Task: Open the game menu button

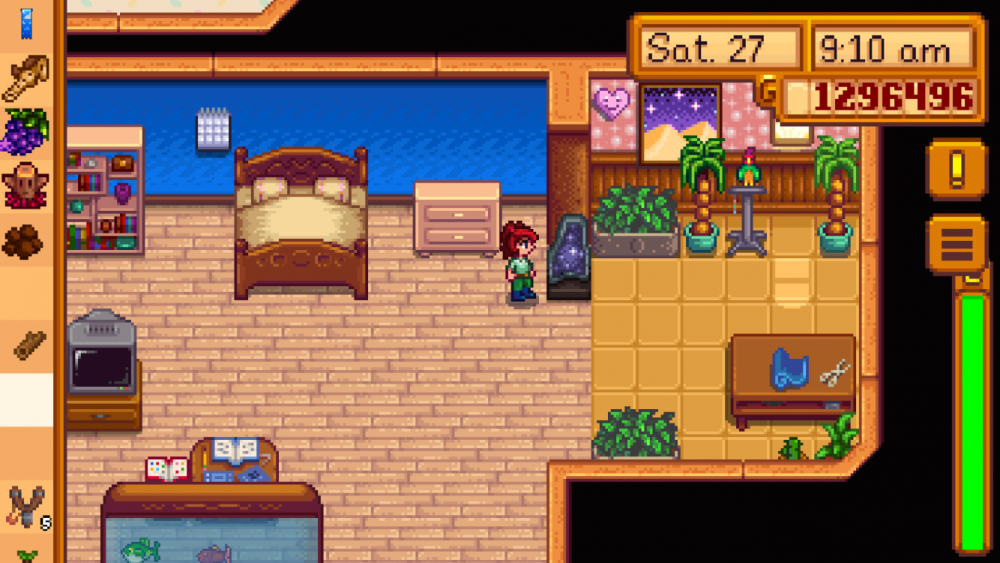Action: pos(955,242)
